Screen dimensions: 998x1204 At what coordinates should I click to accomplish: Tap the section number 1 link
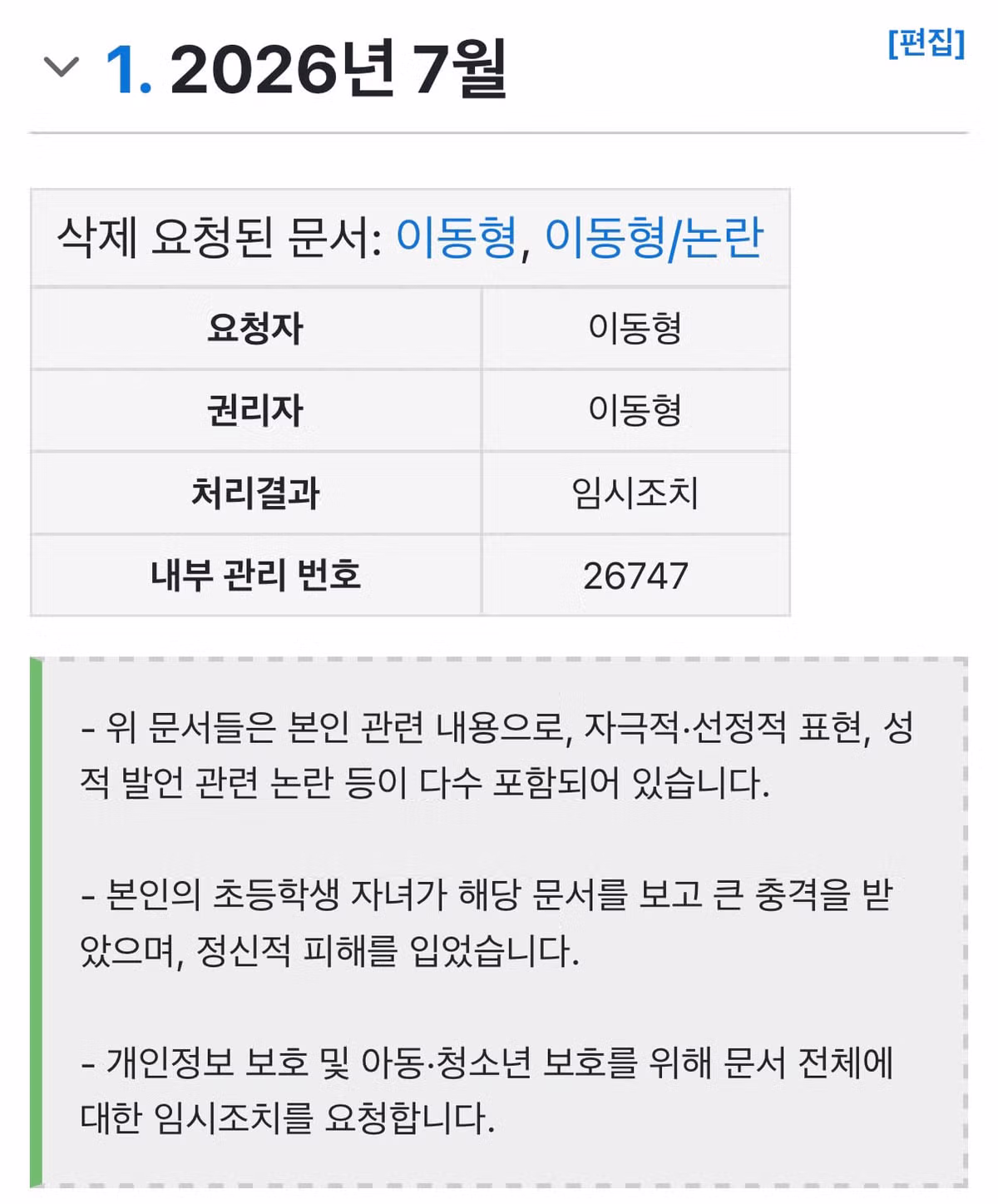pyautogui.click(x=128, y=69)
